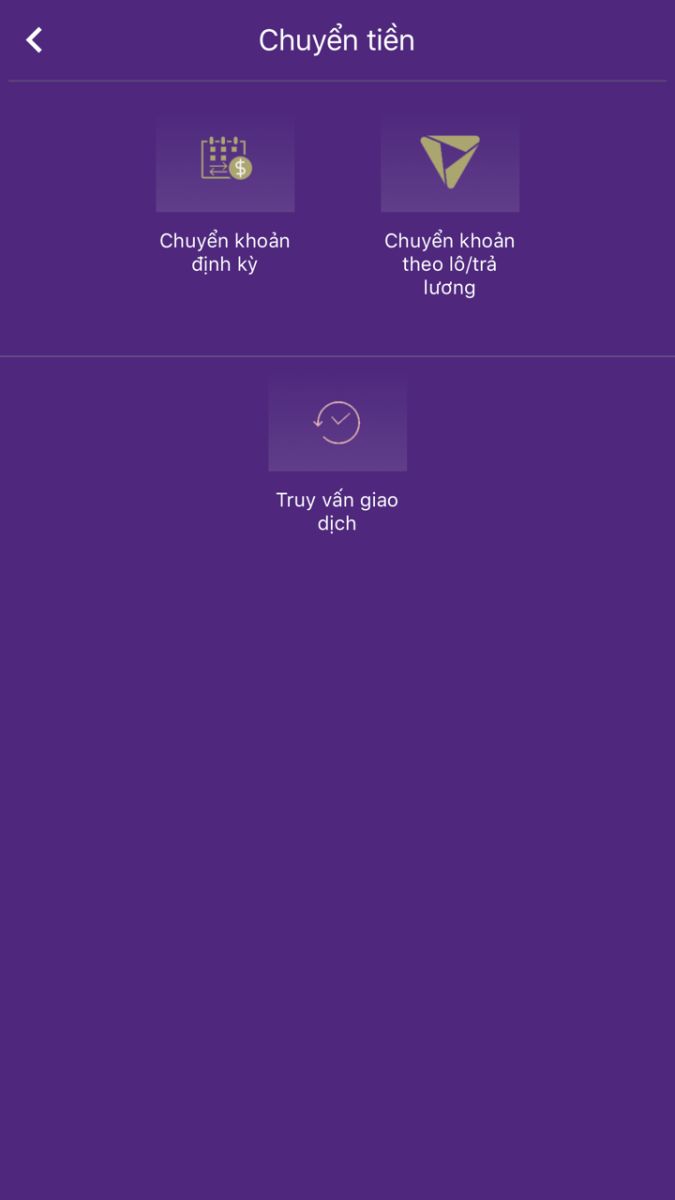Open Chuyển khoản định kỳ

coord(225,164)
